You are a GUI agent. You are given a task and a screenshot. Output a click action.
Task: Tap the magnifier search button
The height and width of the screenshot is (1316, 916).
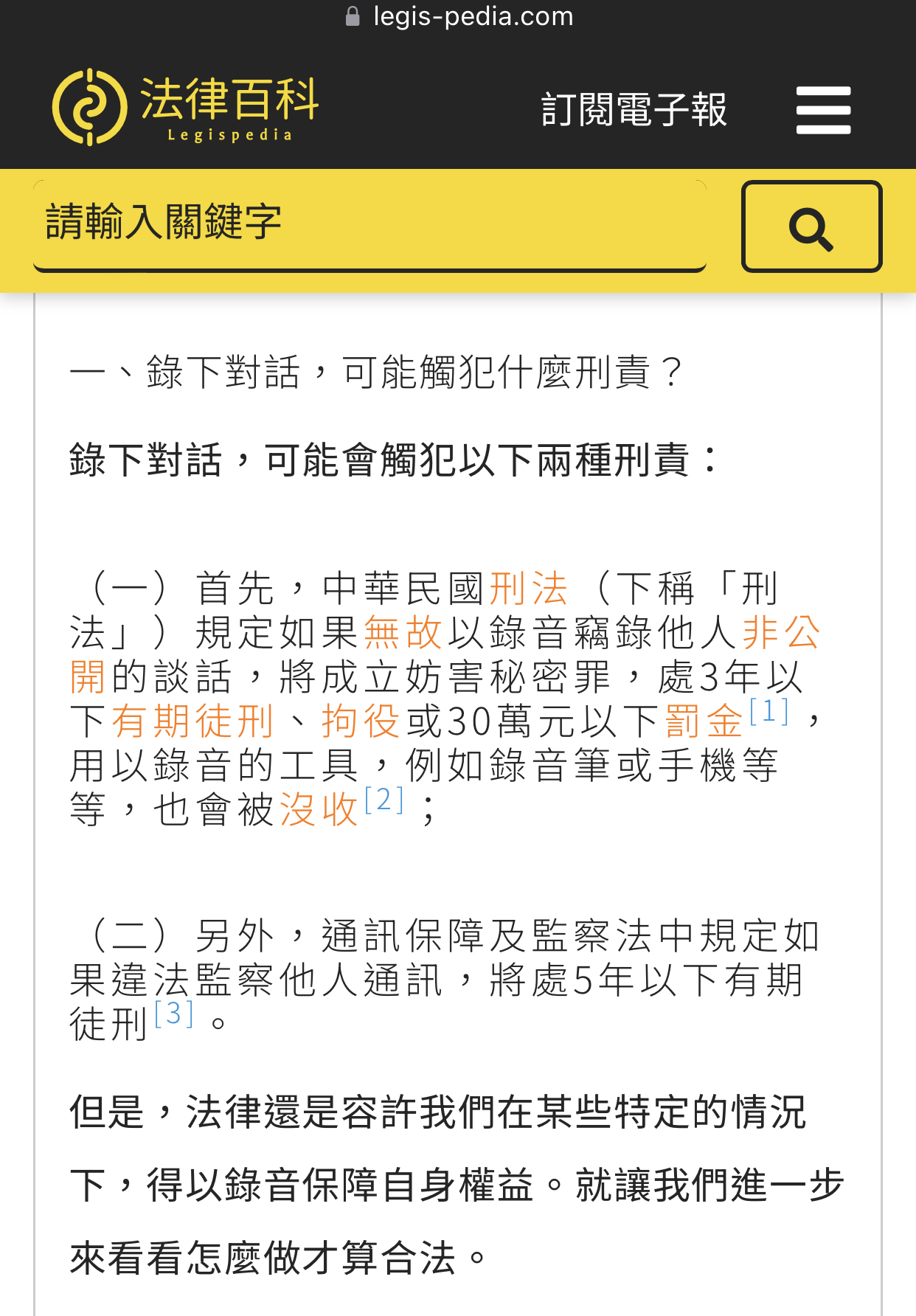coord(811,227)
